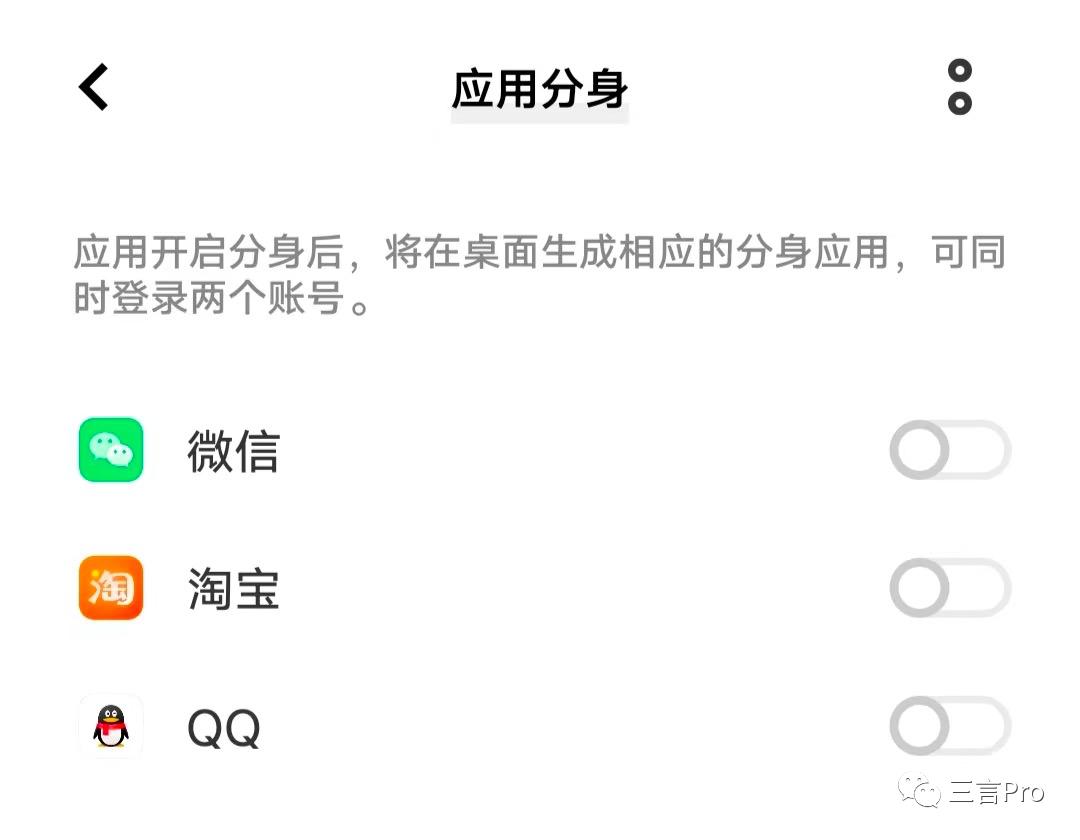Go back from 应用分身 page
Viewport: 1080px width, 840px height.
click(x=94, y=87)
